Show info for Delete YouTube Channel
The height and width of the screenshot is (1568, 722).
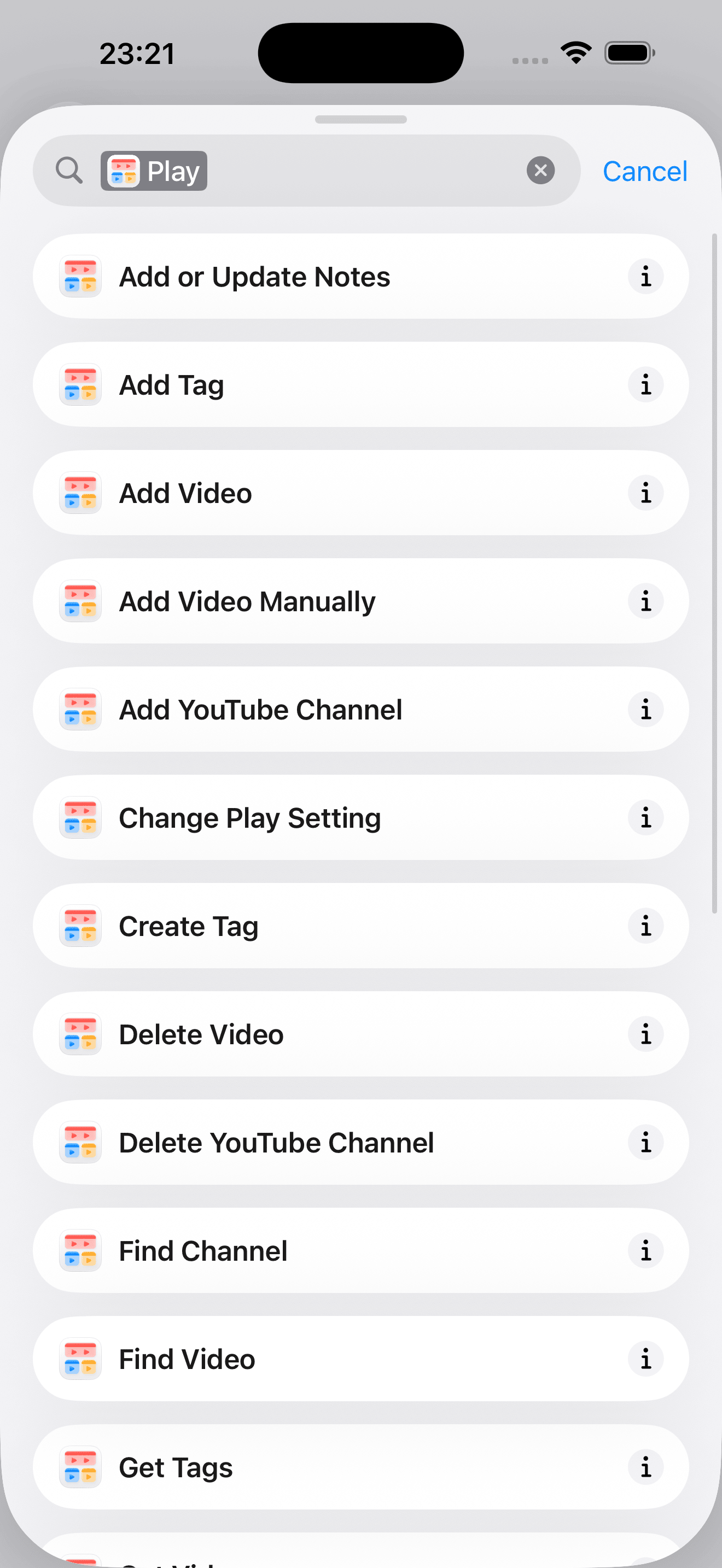tap(645, 1143)
